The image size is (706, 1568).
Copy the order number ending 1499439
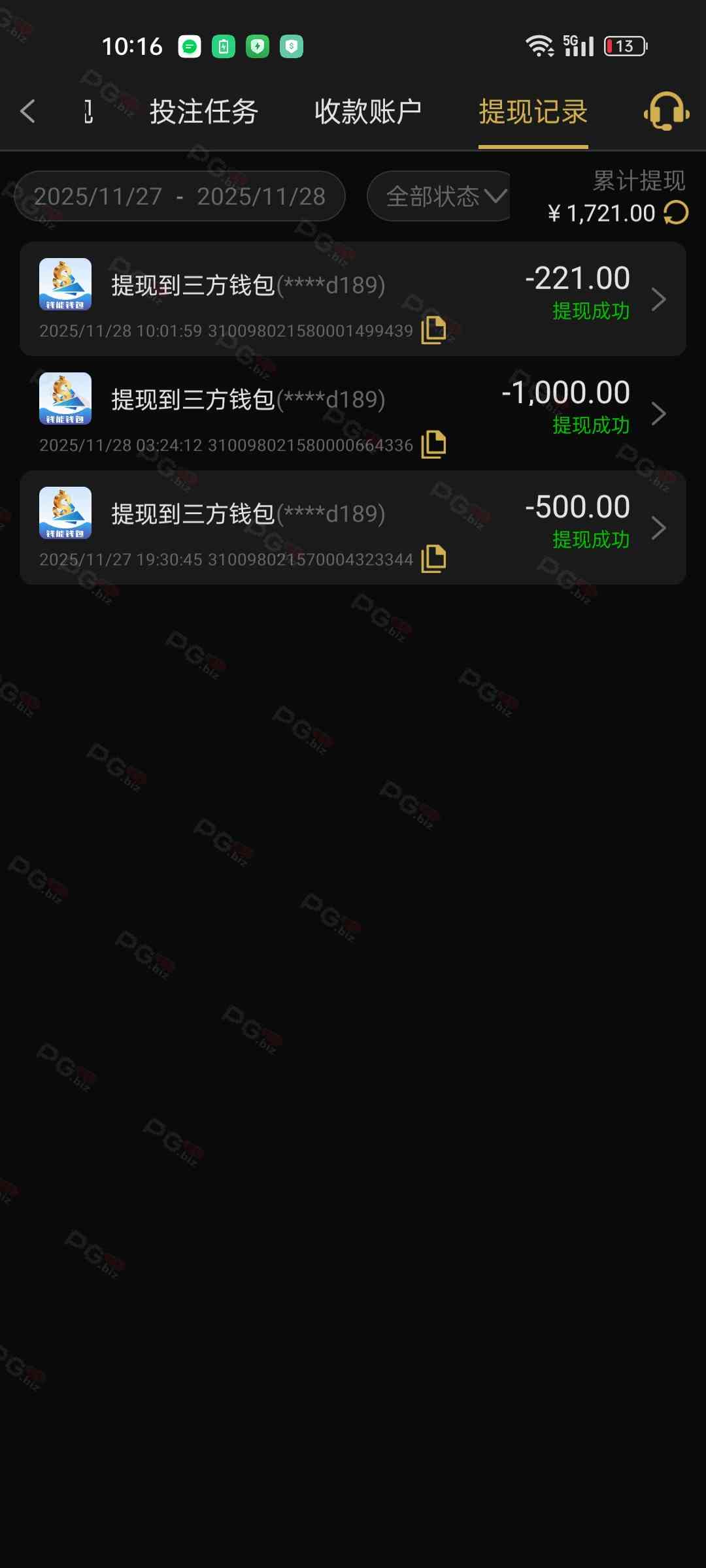pos(433,330)
